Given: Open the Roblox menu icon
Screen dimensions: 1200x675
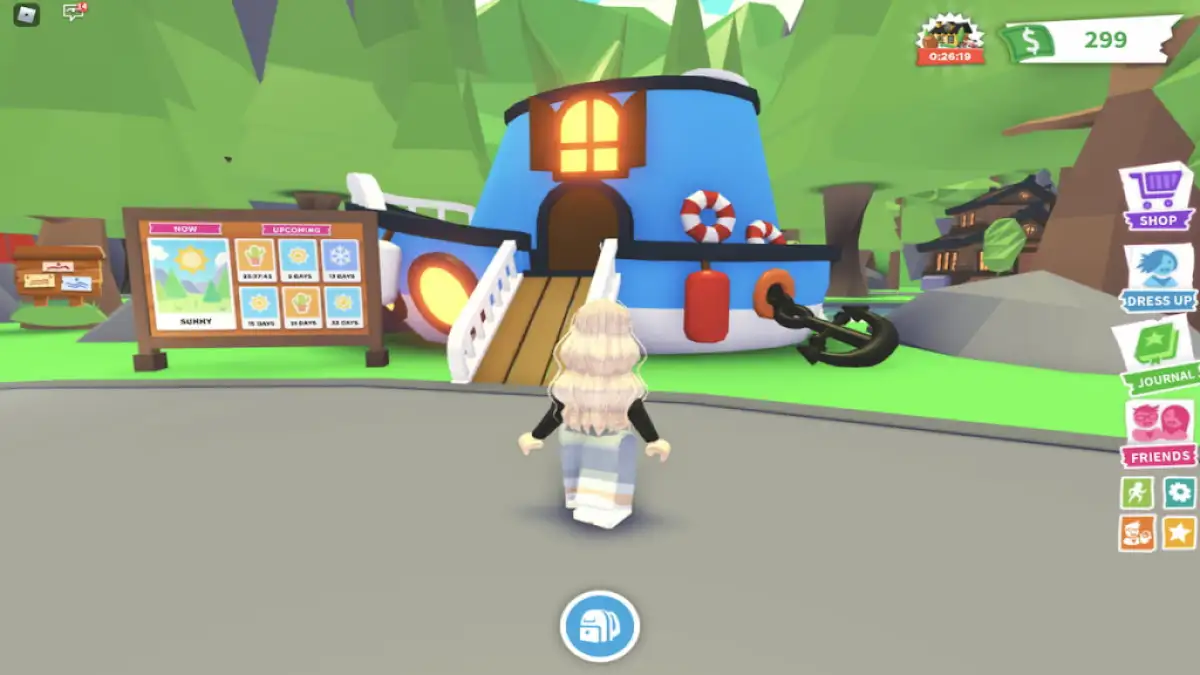Looking at the screenshot, I should tap(27, 14).
